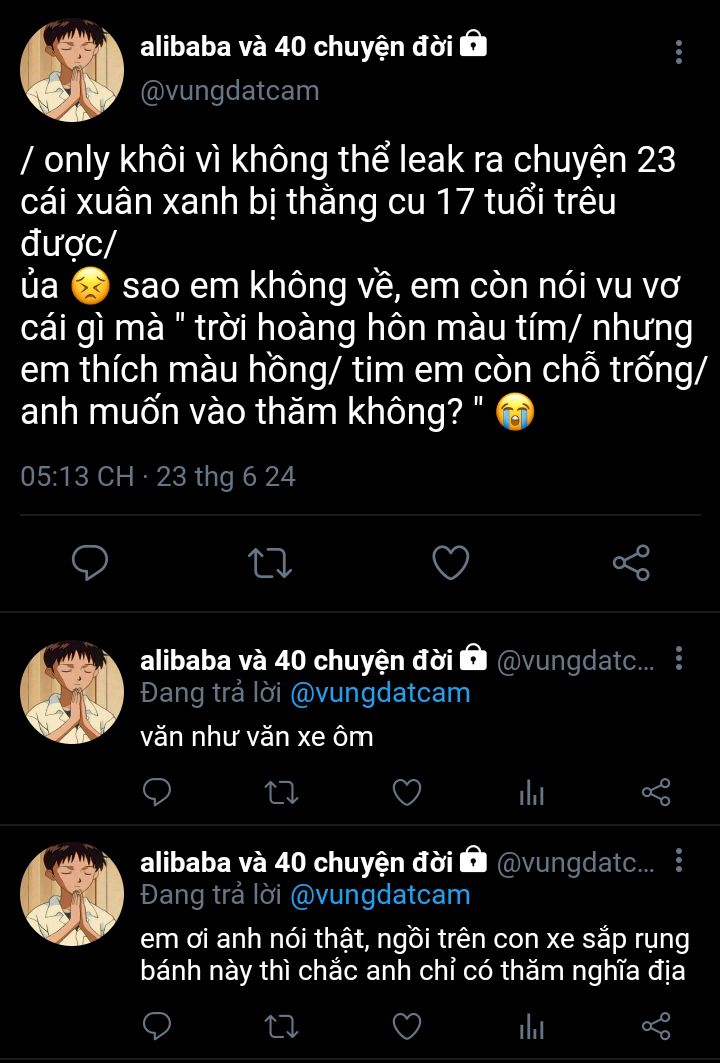Retweet the 'em ơi anh nói thật' reply
Viewport: 720px width, 1063px height.
pyautogui.click(x=280, y=1025)
